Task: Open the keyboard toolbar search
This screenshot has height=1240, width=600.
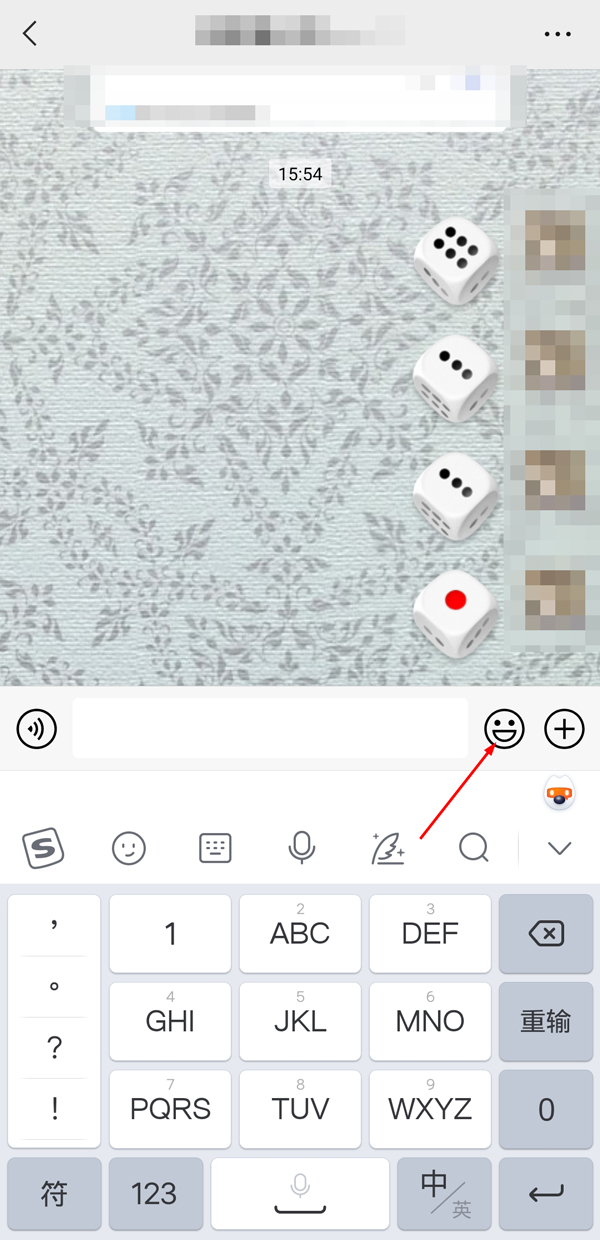Action: click(x=473, y=849)
